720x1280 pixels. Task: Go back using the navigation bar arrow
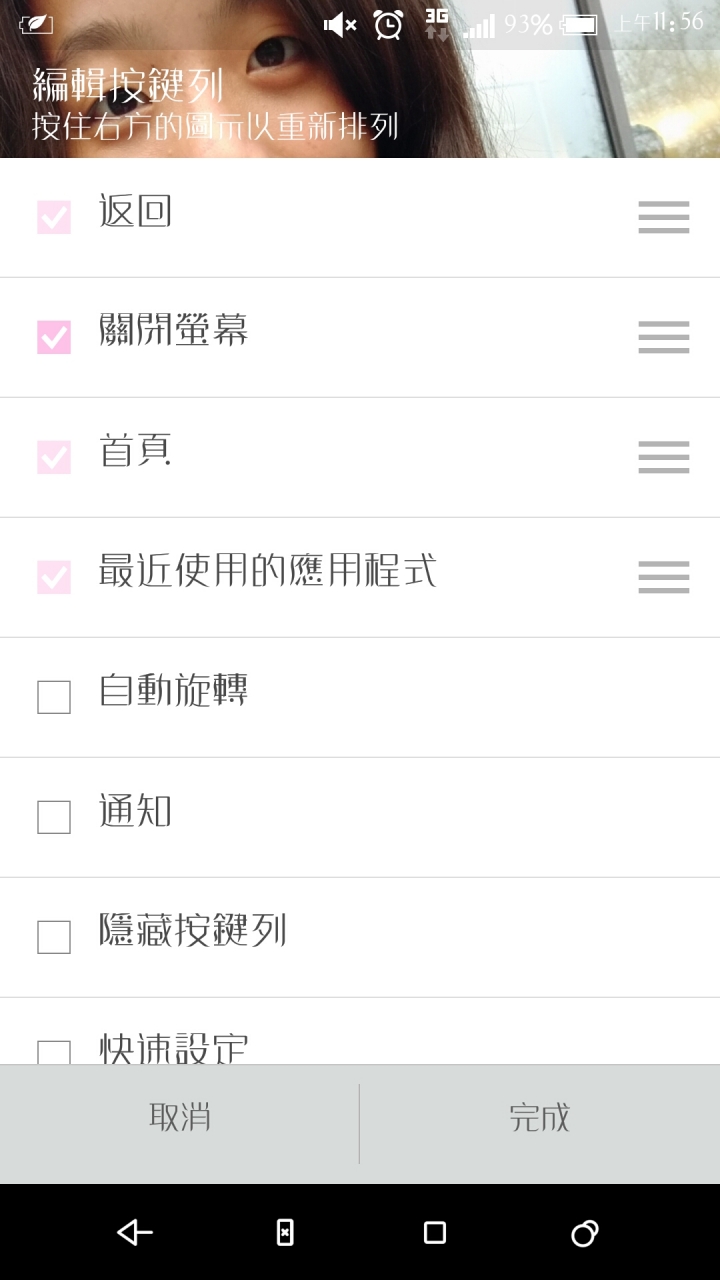tap(135, 1233)
